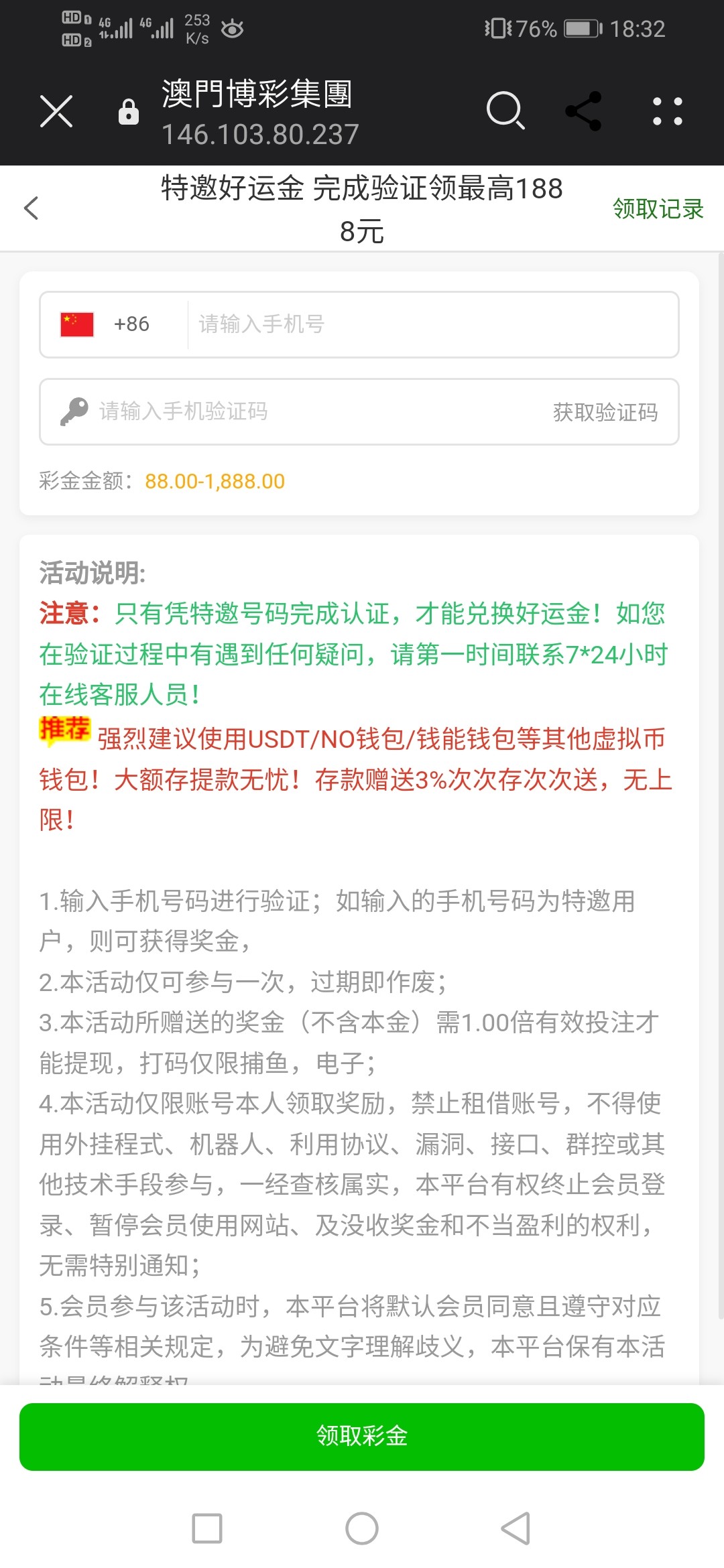
Task: Share this page
Action: coord(584,111)
